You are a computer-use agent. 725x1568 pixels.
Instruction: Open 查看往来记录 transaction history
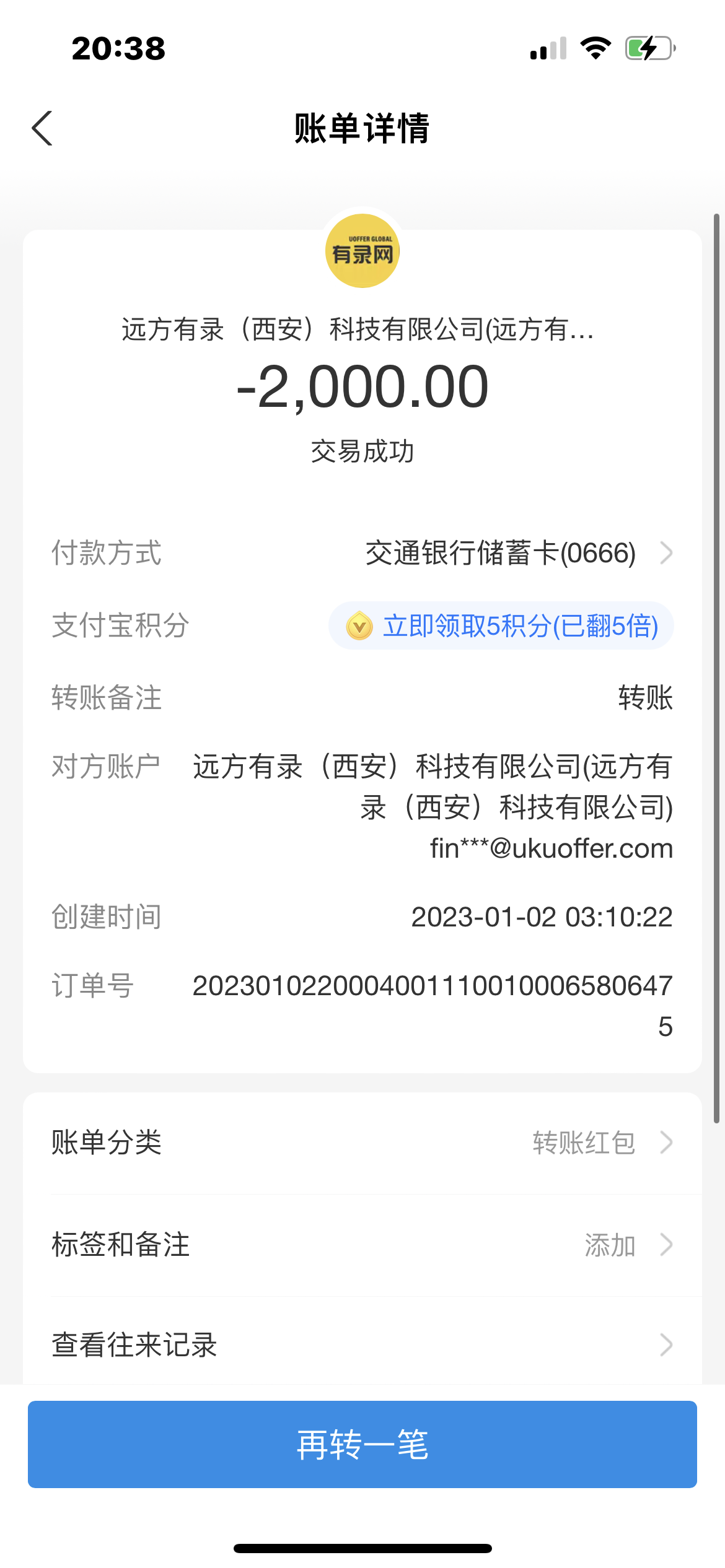(362, 1345)
